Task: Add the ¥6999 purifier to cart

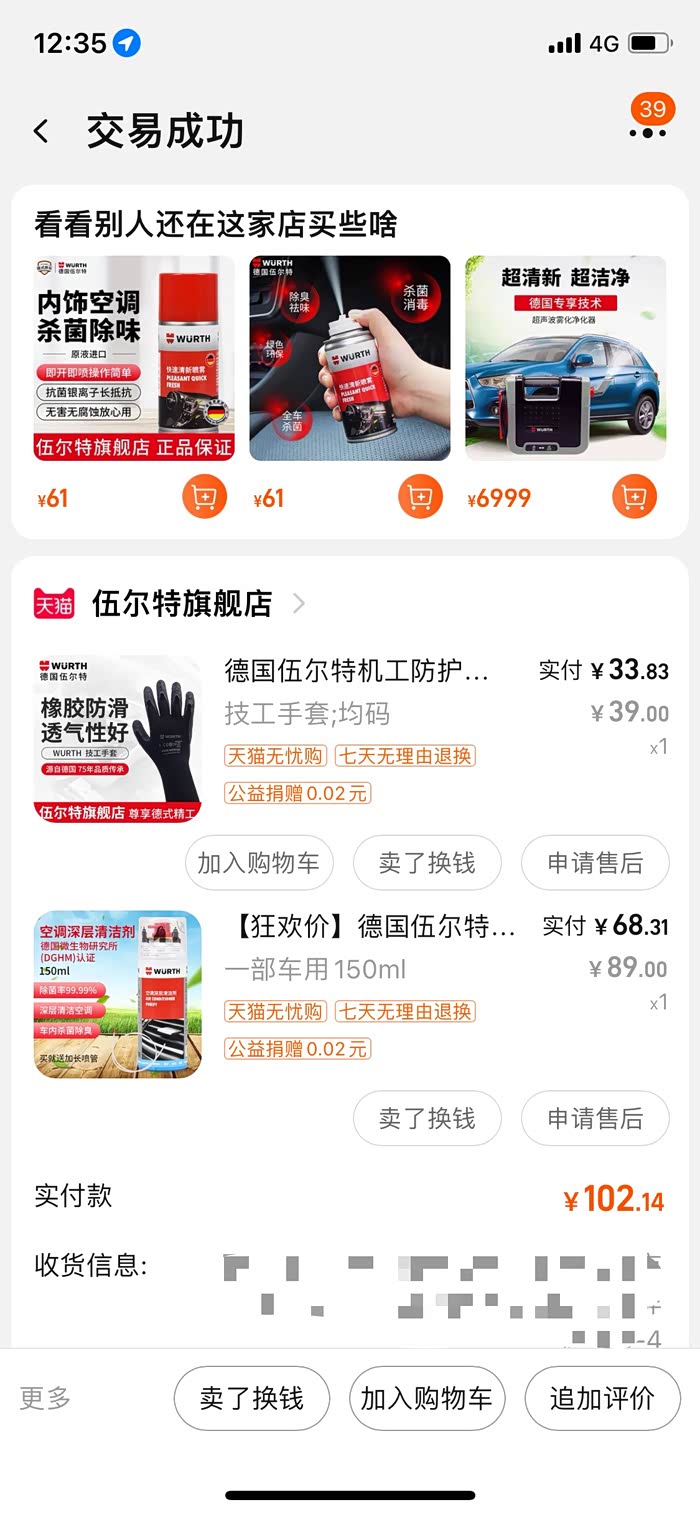Action: coord(634,497)
